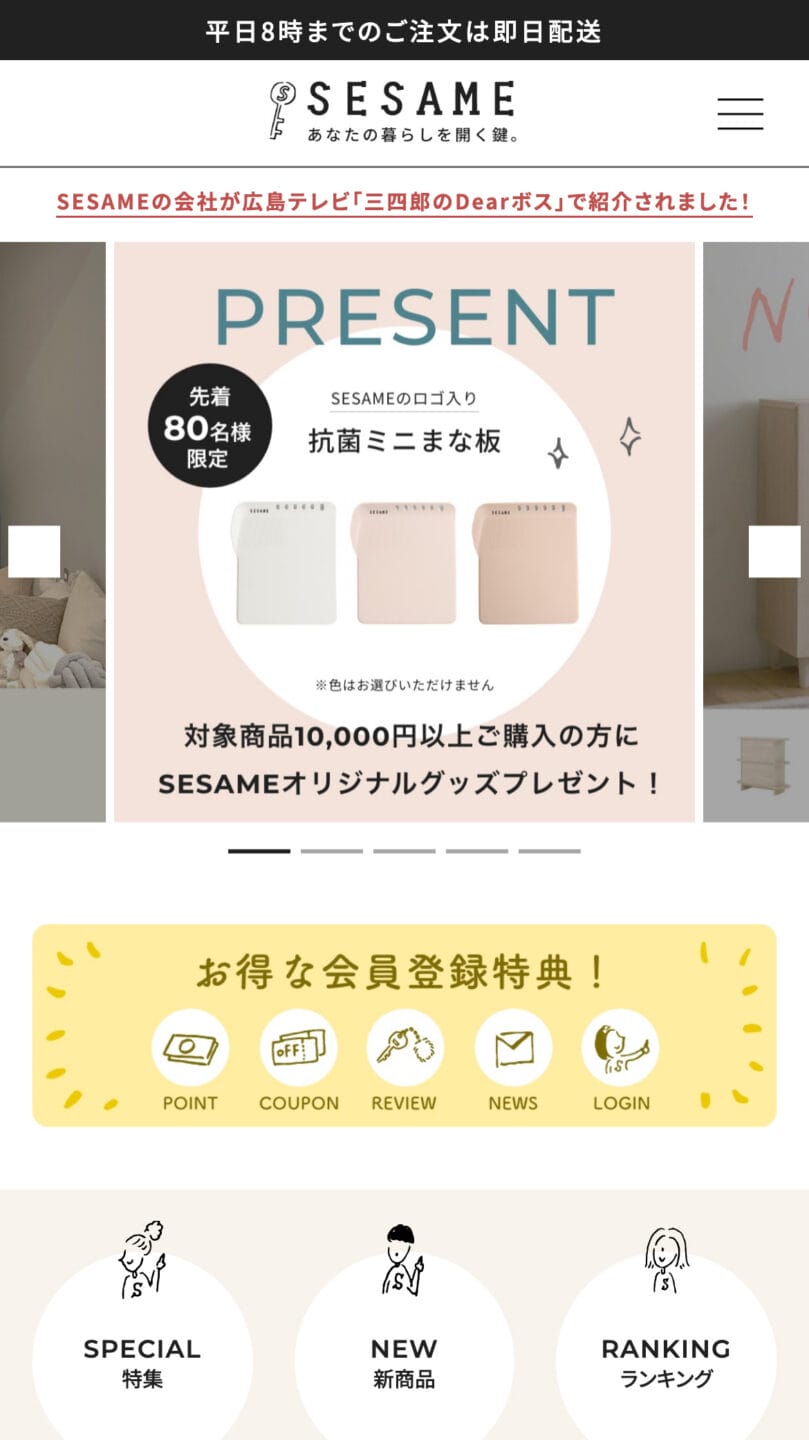Open the NEWS member benefit
The image size is (809, 1440).
tap(513, 1062)
